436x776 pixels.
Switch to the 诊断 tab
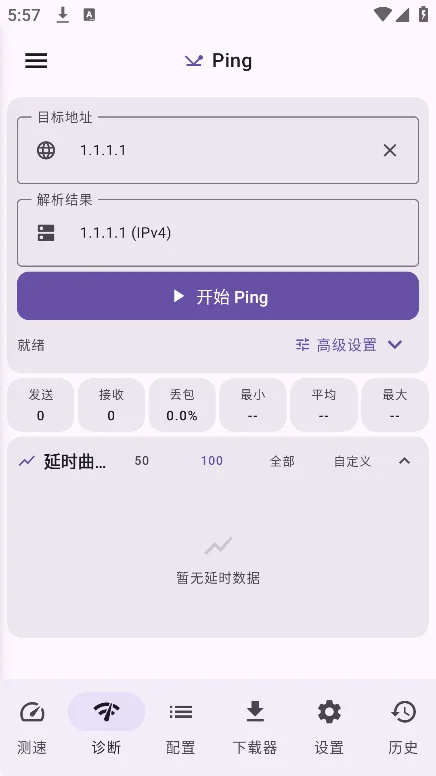pyautogui.click(x=106, y=727)
